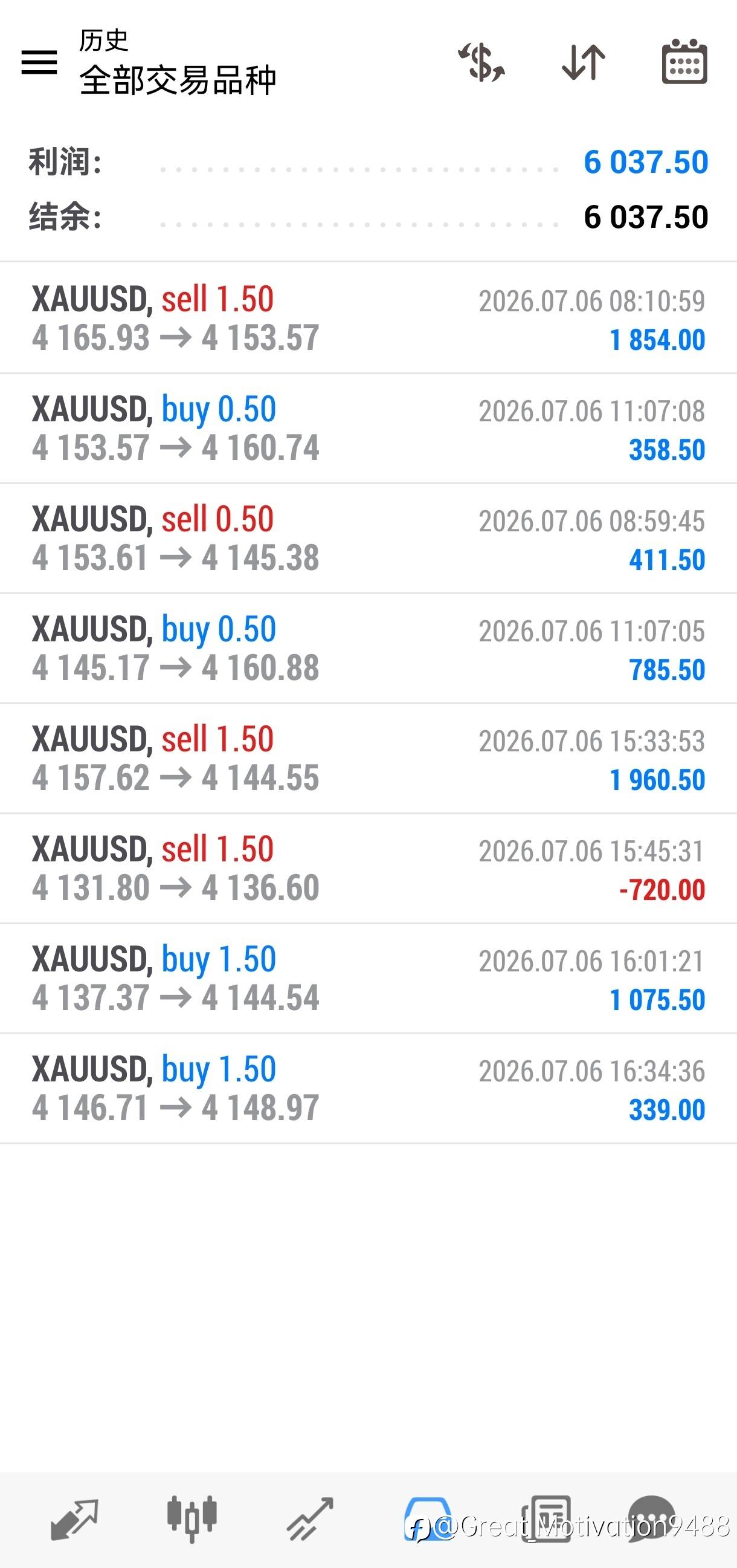737x1568 pixels.
Task: Open the buy 0.50 trade at 11:07:08
Action: coord(368,429)
